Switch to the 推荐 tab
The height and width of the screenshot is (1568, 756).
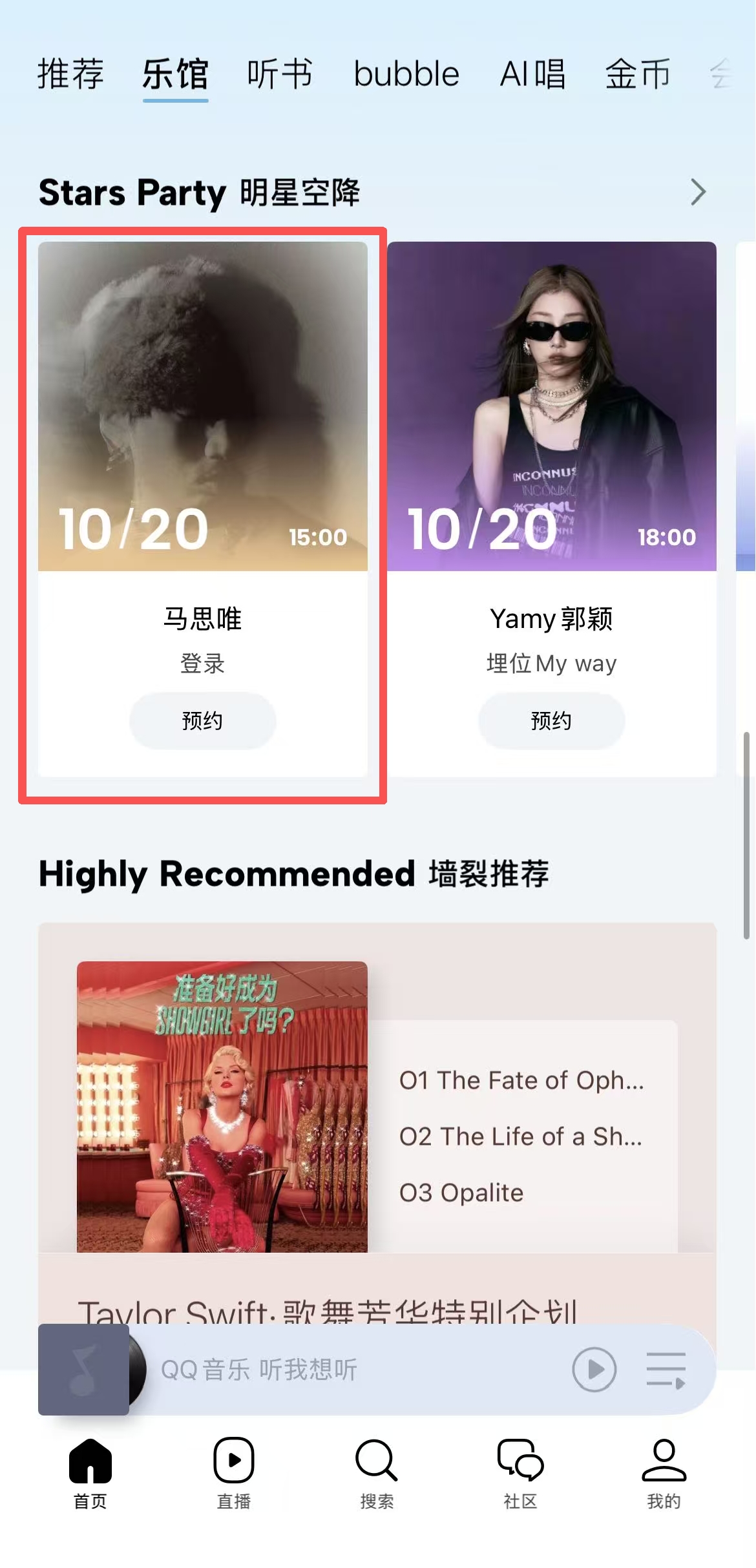pos(70,74)
